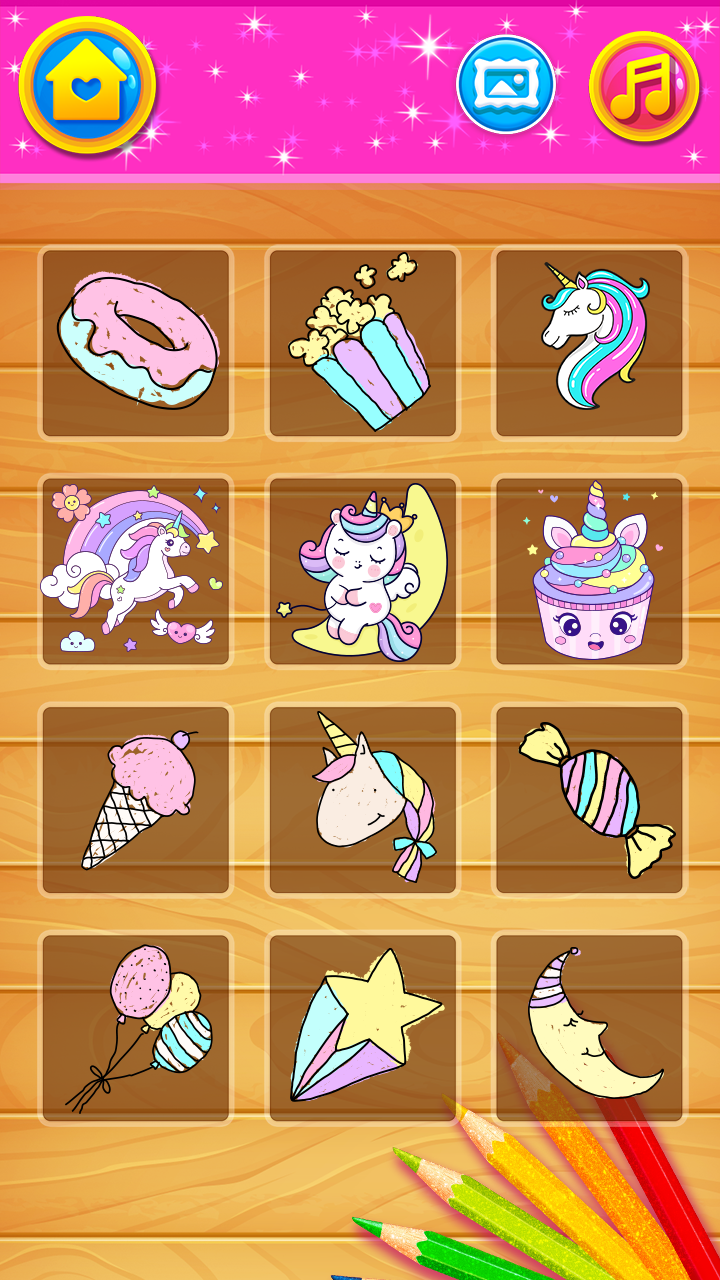Open the picture gallery icon
The image size is (720, 1280).
pyautogui.click(x=506, y=85)
